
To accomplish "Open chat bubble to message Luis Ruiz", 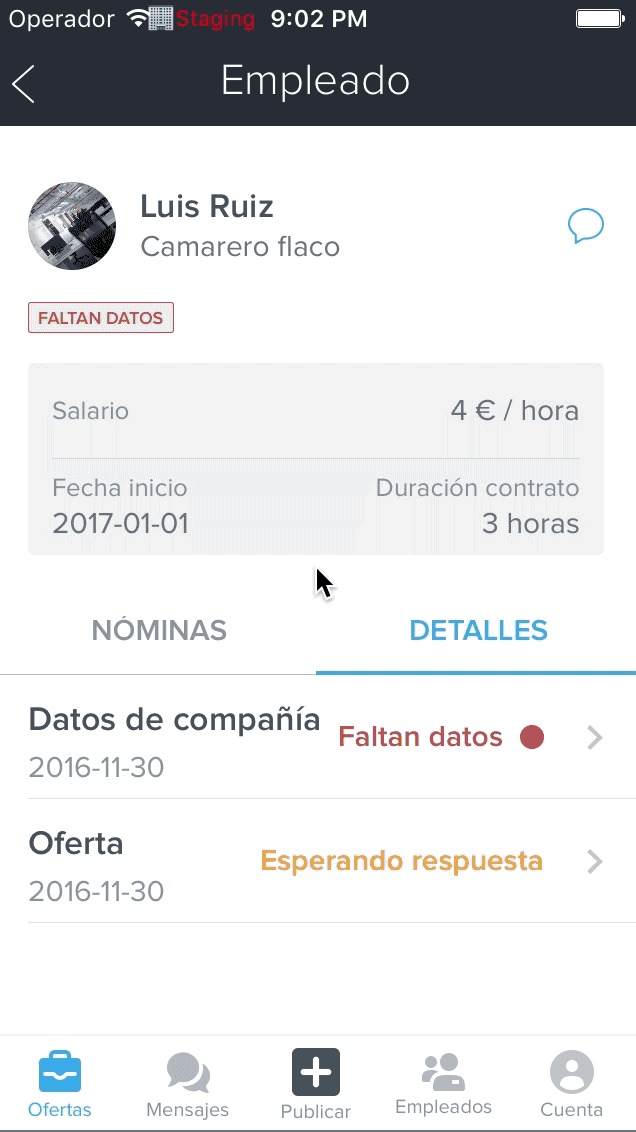I will (585, 227).
